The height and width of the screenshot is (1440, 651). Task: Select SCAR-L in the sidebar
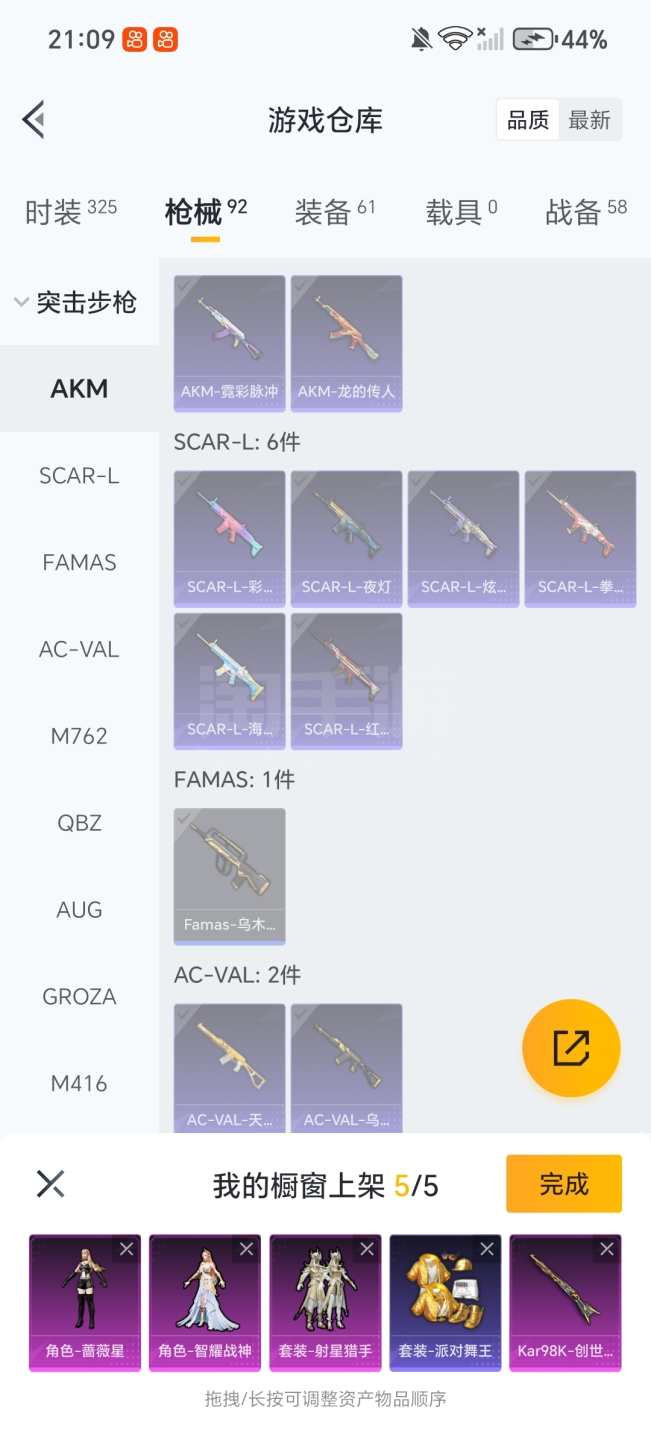79,476
